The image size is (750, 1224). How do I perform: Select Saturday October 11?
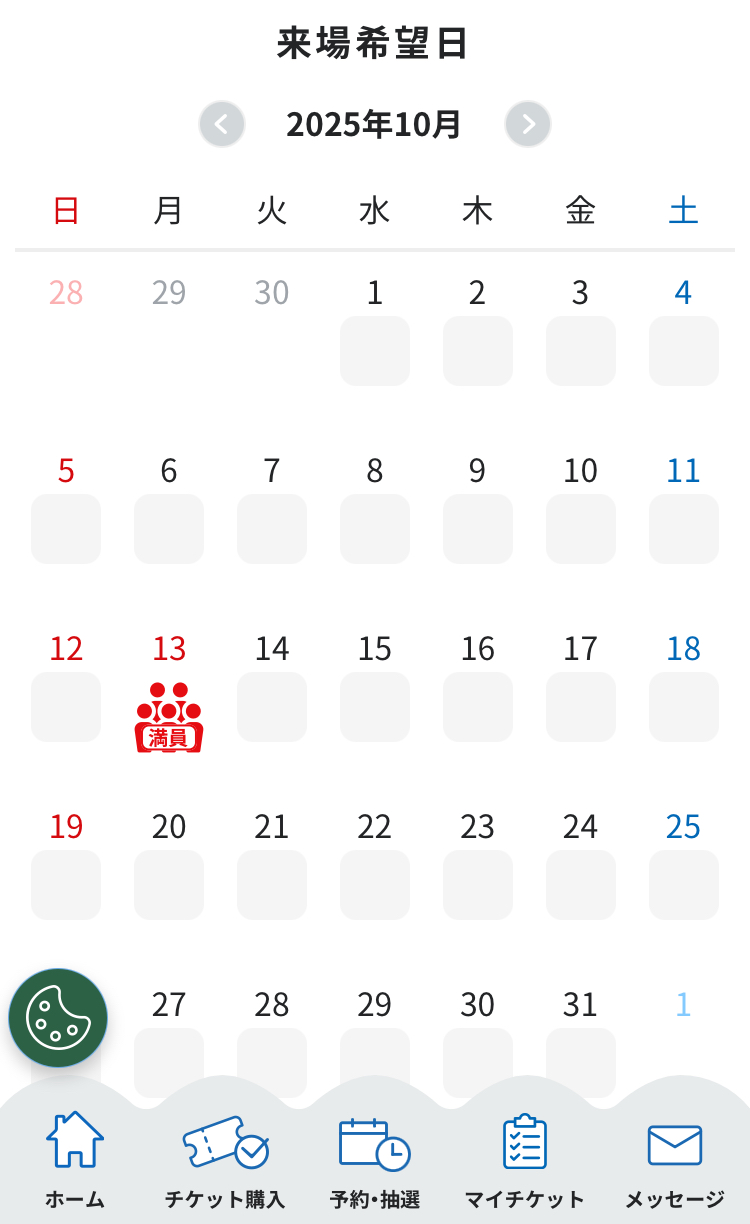pos(684,528)
